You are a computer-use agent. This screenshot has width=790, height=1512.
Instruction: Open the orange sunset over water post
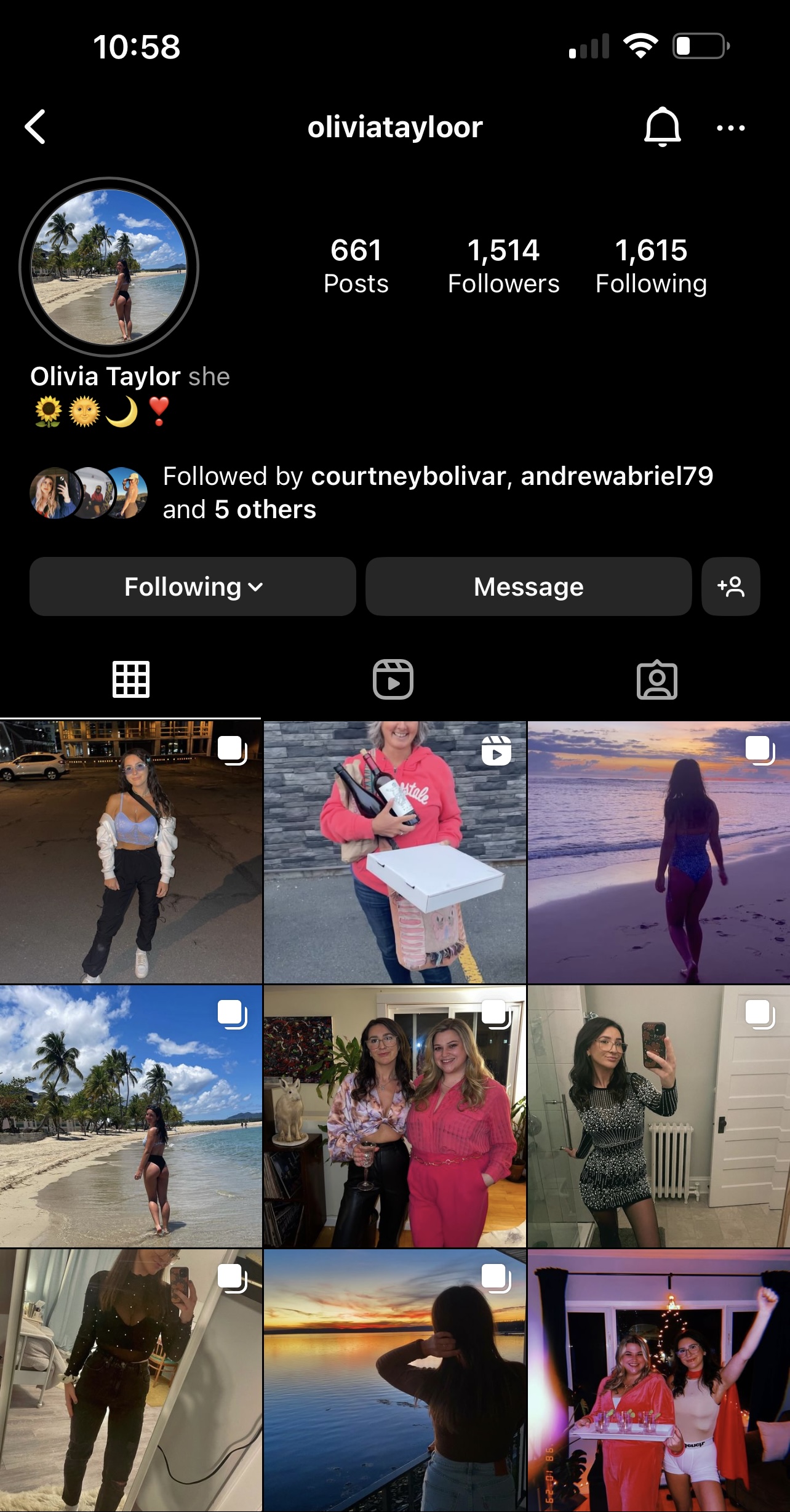click(394, 1380)
